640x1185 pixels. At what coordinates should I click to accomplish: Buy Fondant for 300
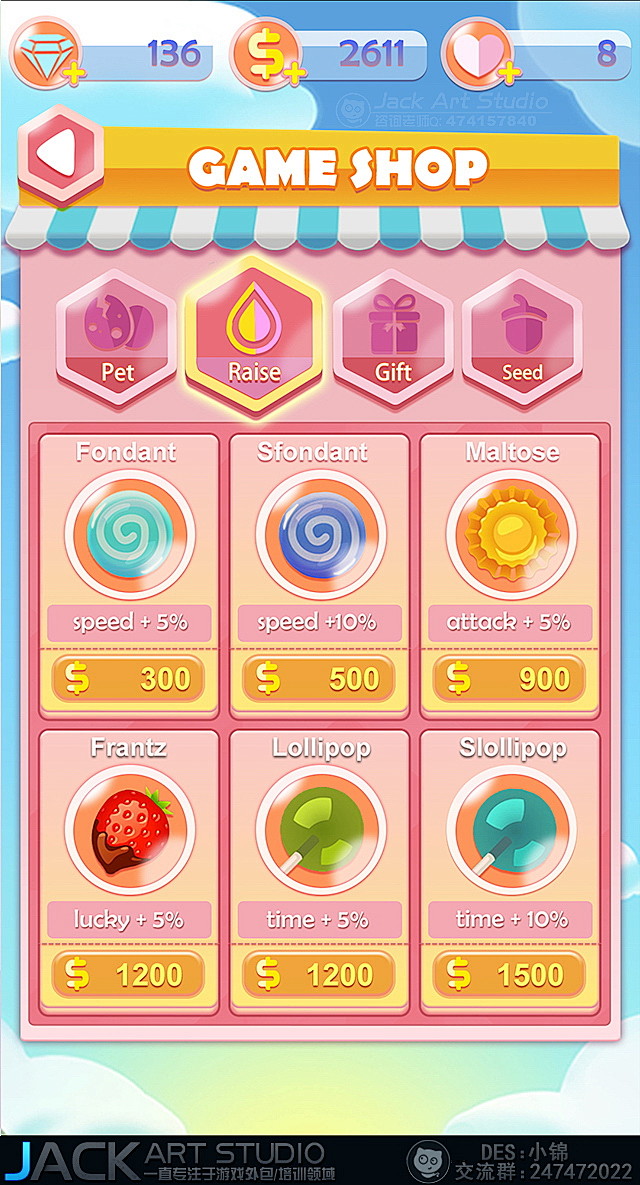[128, 679]
